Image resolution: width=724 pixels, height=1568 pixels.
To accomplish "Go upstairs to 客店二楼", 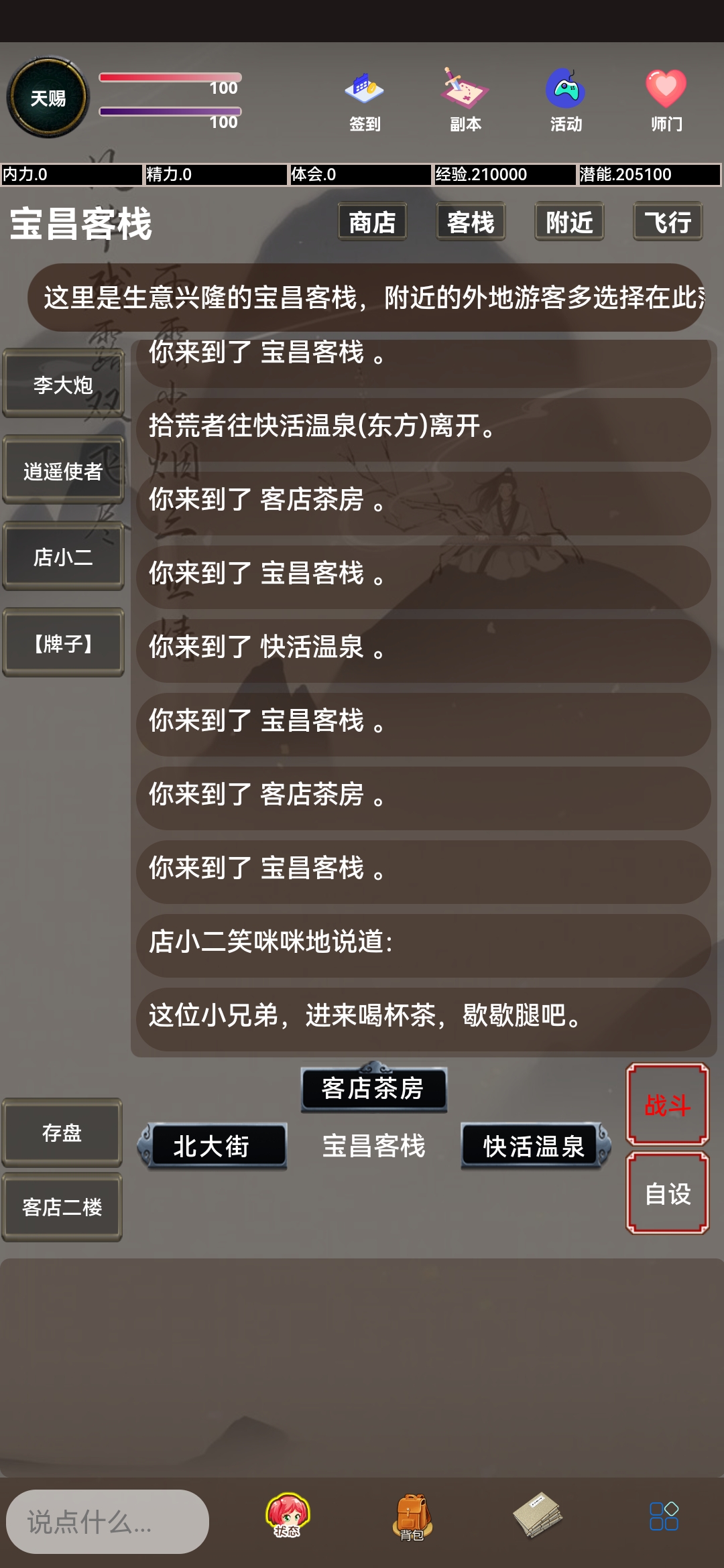I will (x=62, y=1207).
